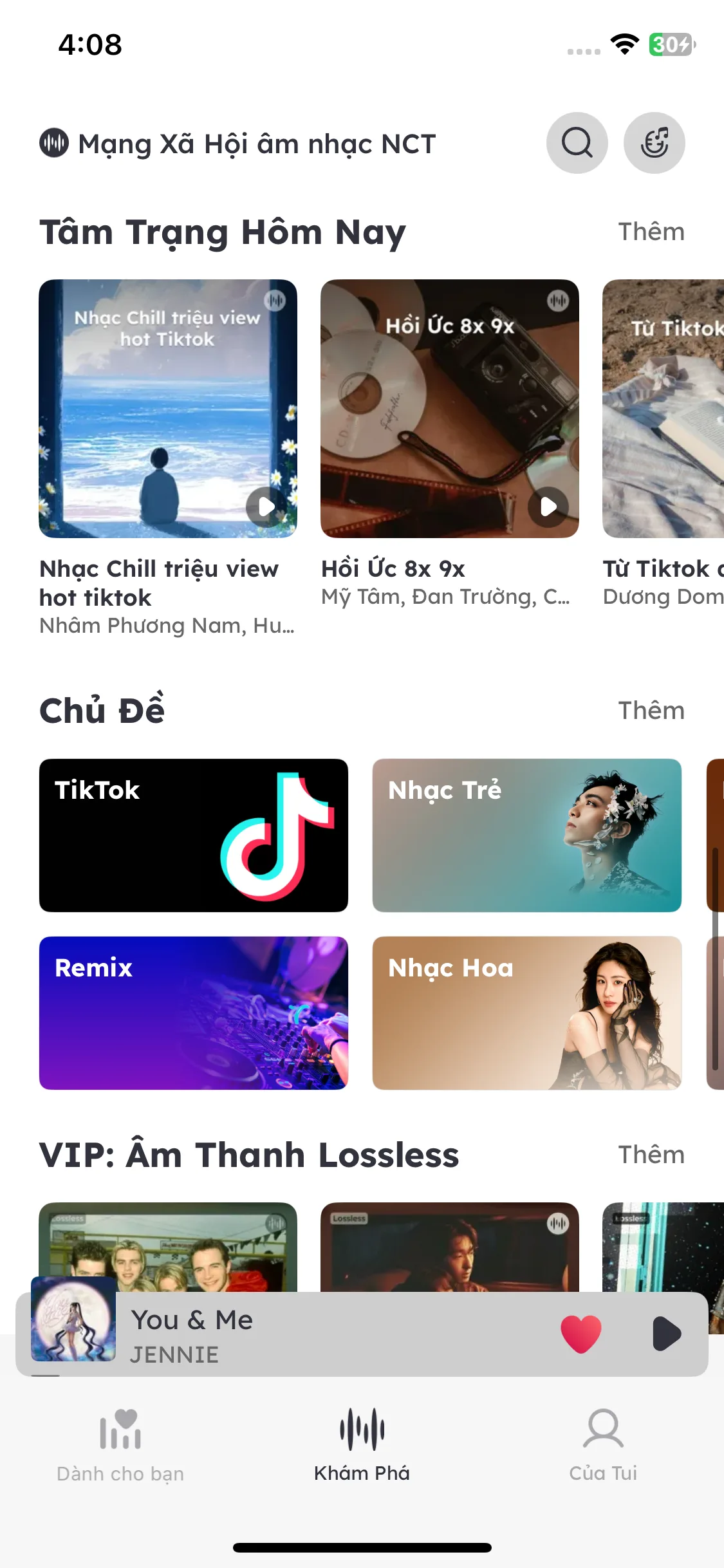Open the TikTok topic card
The height and width of the screenshot is (1568, 724).
coord(193,835)
